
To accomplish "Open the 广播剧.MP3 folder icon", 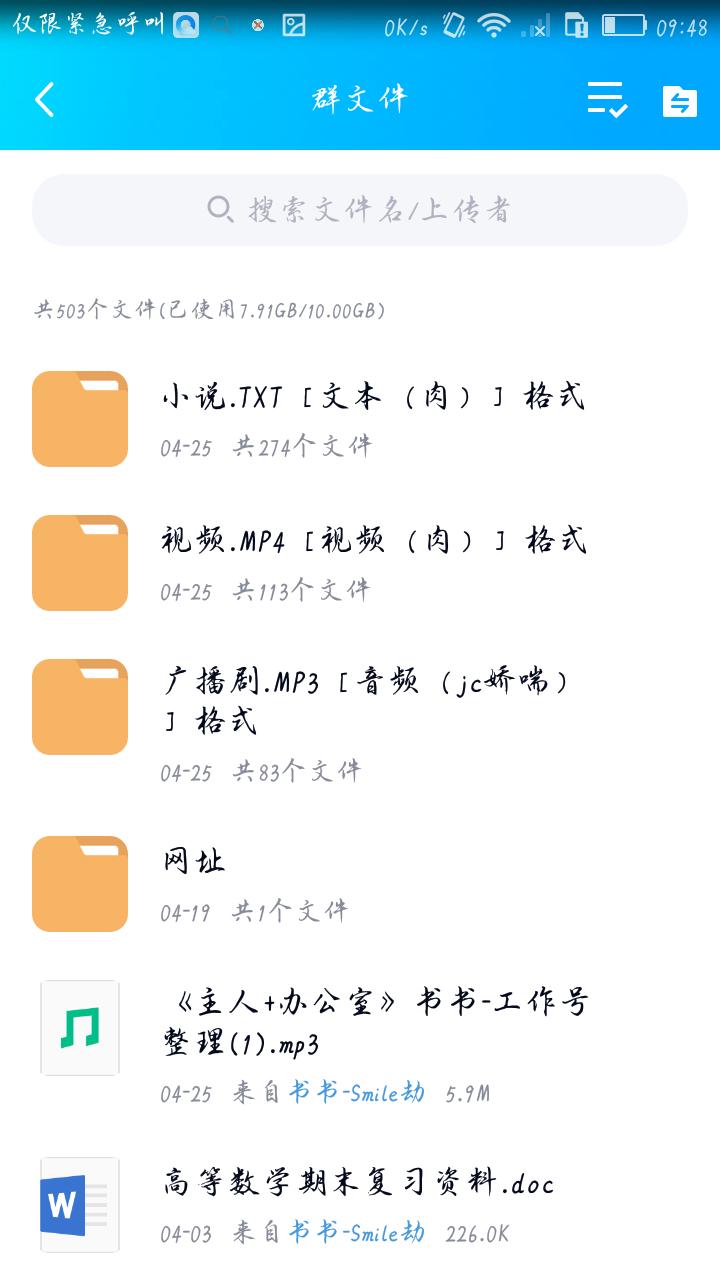I will coord(79,706).
